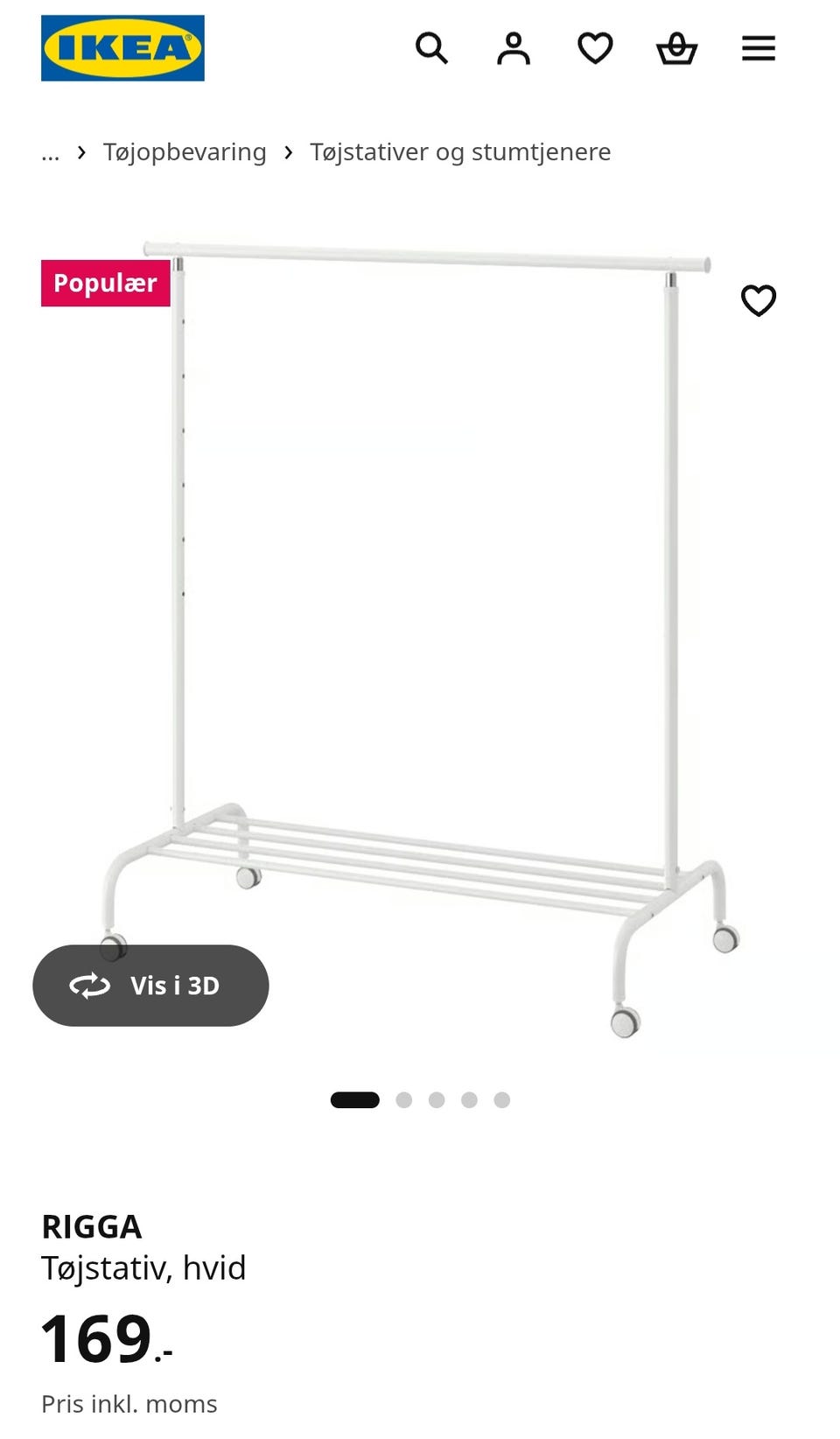This screenshot has height=1439, width=840.
Task: Open the favorites heart in the header
Action: 595,48
